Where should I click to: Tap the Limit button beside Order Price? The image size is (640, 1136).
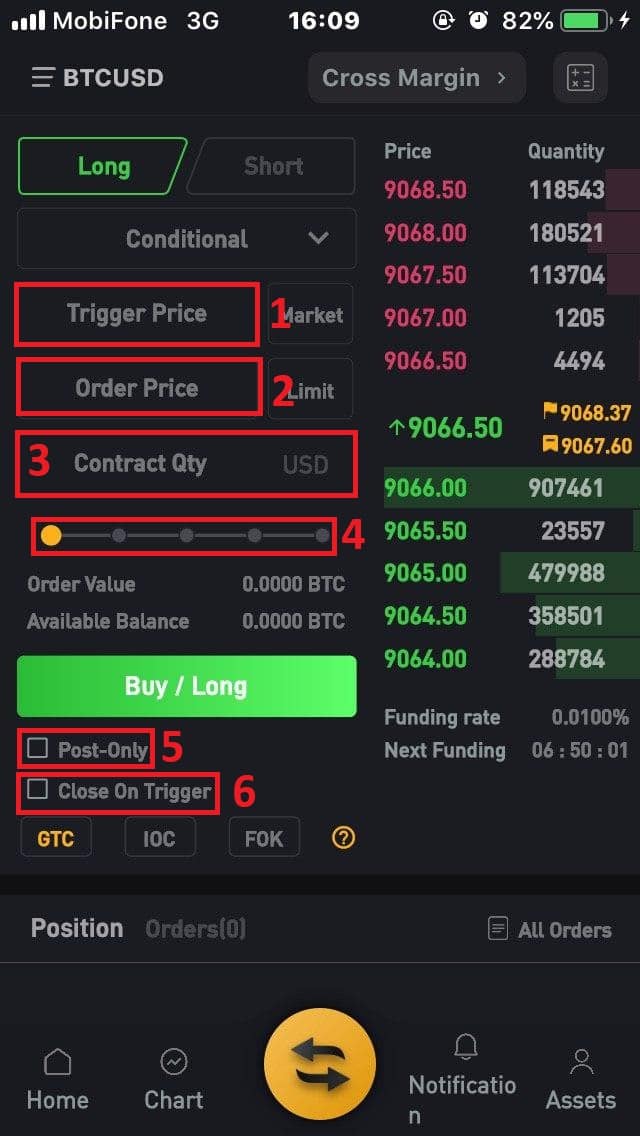pos(311,390)
